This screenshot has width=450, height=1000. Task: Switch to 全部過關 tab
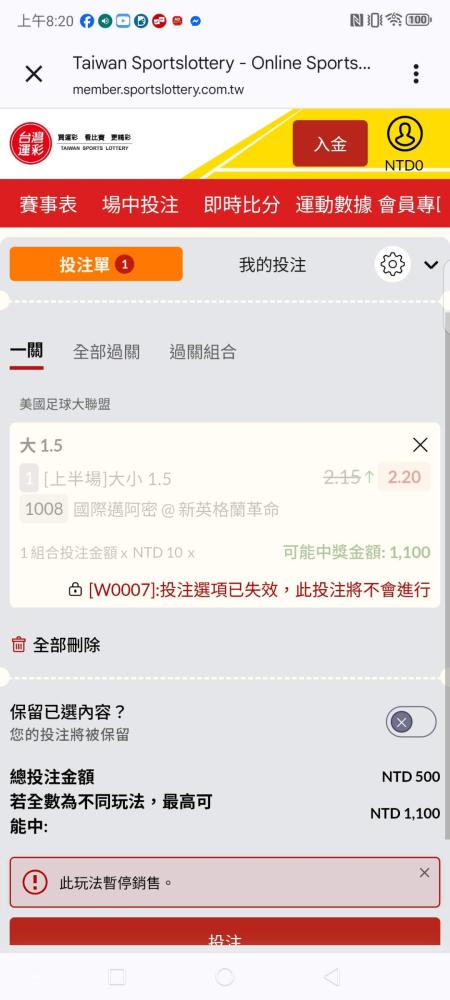tap(106, 351)
